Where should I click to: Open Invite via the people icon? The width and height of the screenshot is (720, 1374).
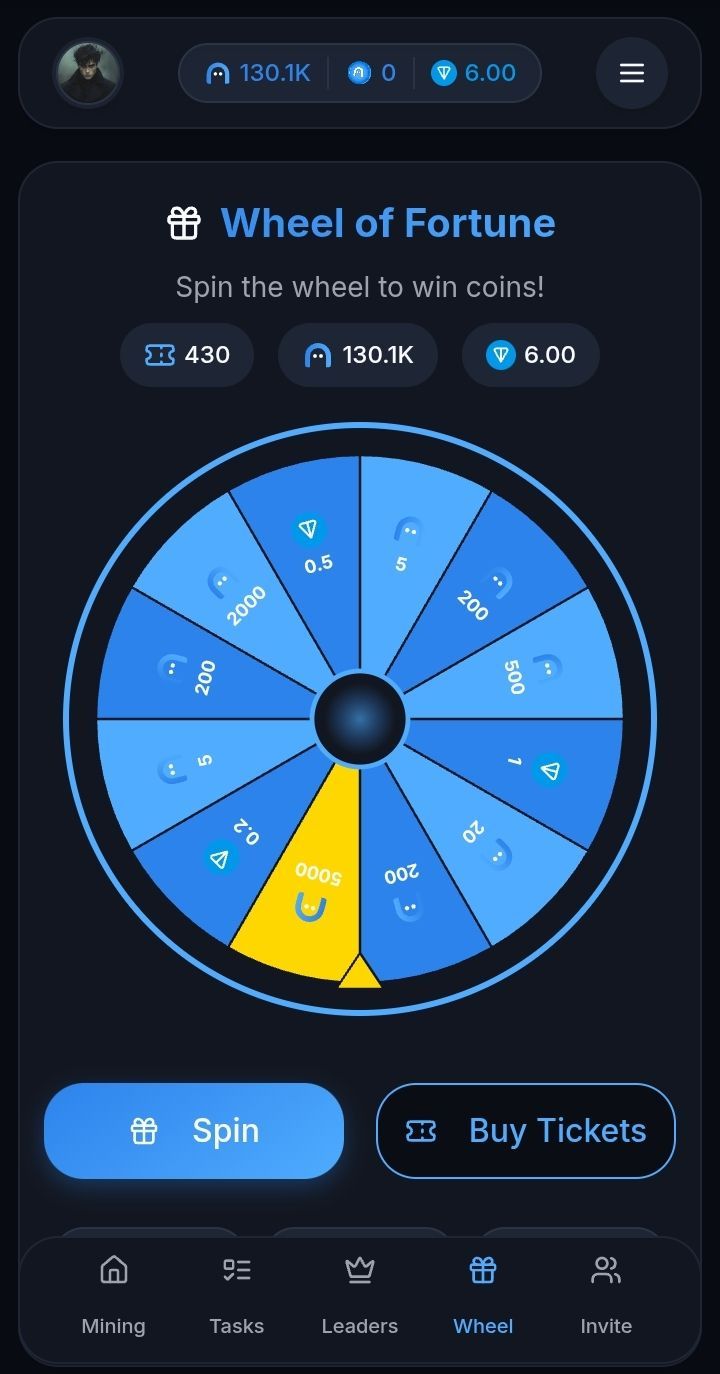click(606, 1268)
